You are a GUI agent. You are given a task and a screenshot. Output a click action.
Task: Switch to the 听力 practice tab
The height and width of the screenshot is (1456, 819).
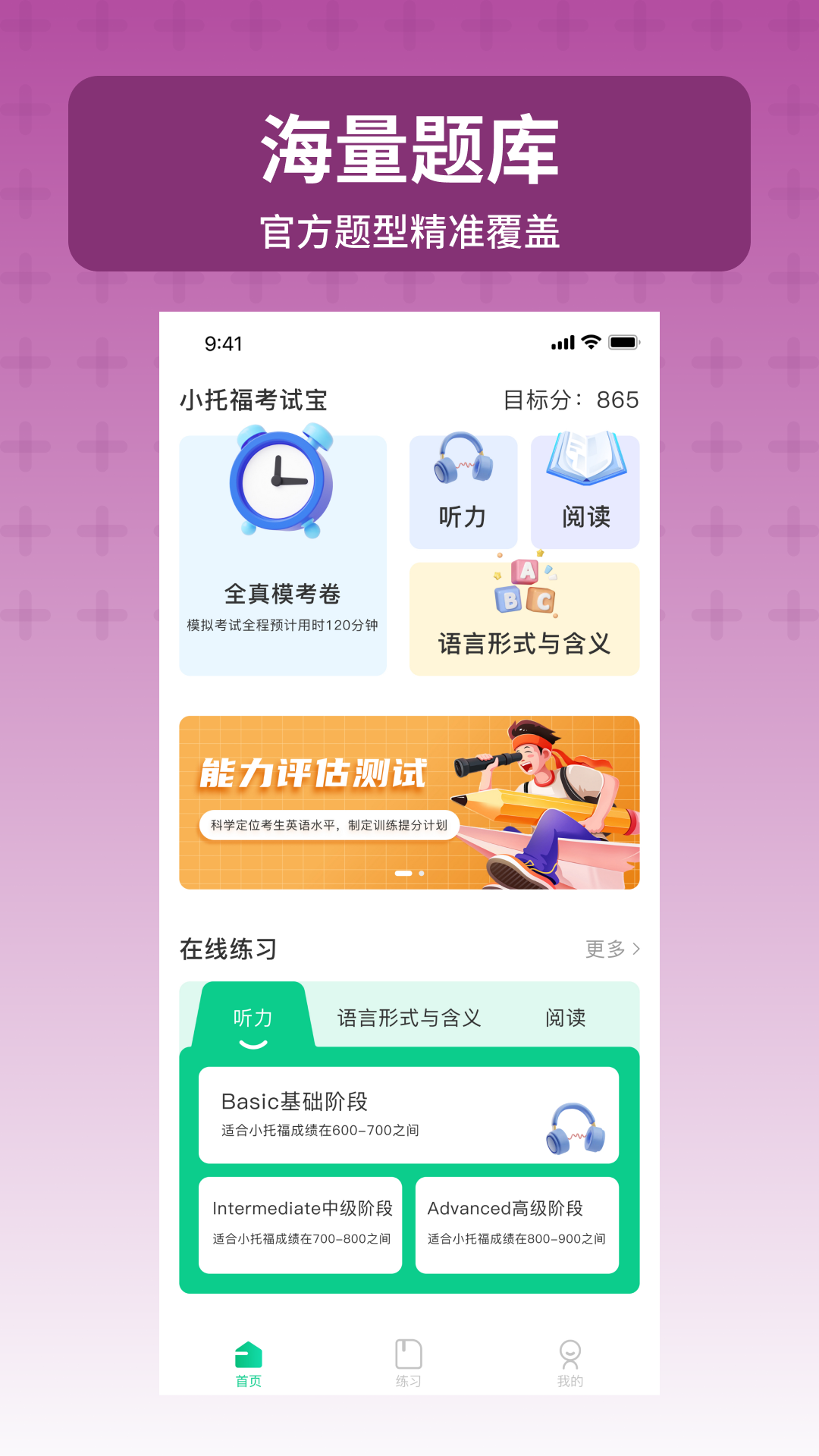tap(253, 1019)
